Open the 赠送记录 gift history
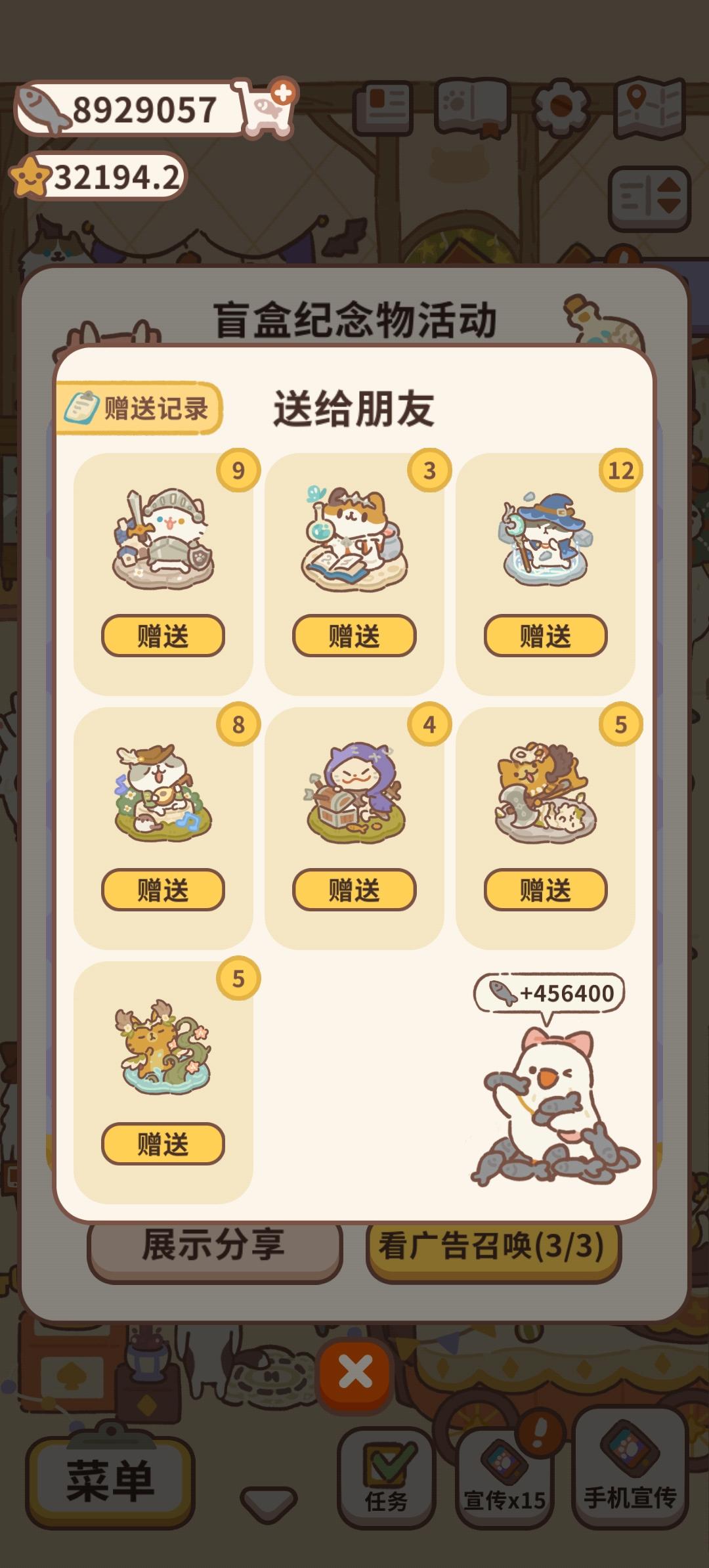The height and width of the screenshot is (1568, 709). (139, 408)
